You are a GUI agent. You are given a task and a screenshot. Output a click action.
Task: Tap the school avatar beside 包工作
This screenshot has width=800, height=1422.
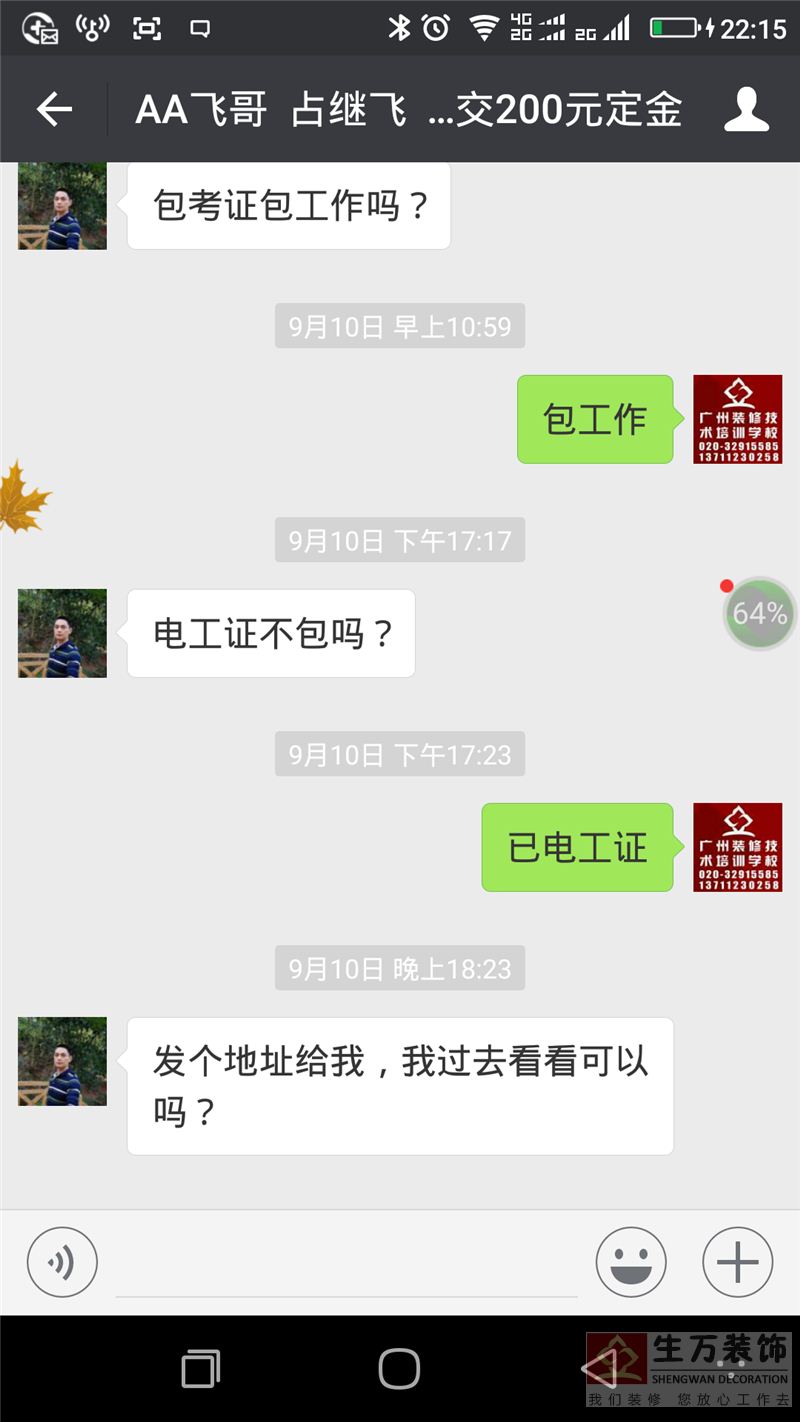pyautogui.click(x=738, y=419)
